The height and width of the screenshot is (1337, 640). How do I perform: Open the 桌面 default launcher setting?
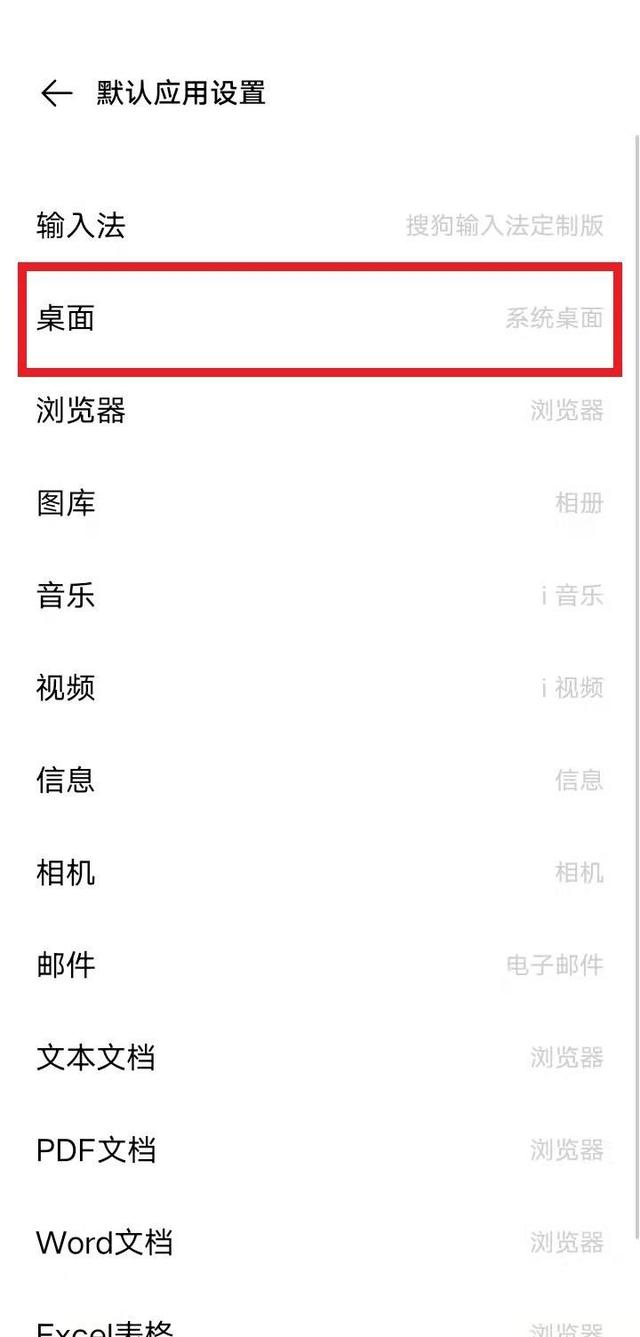pyautogui.click(x=320, y=318)
